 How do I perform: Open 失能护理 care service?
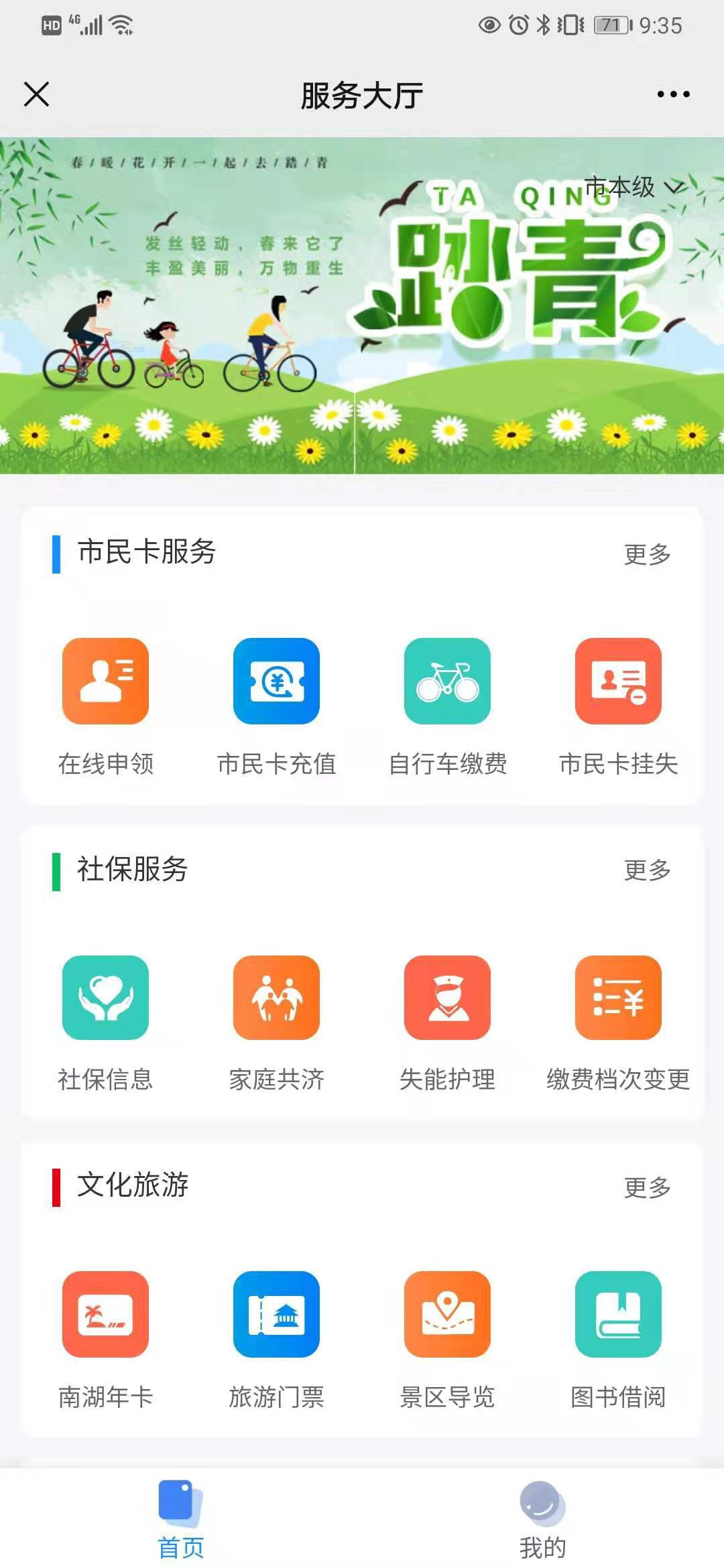click(x=447, y=998)
